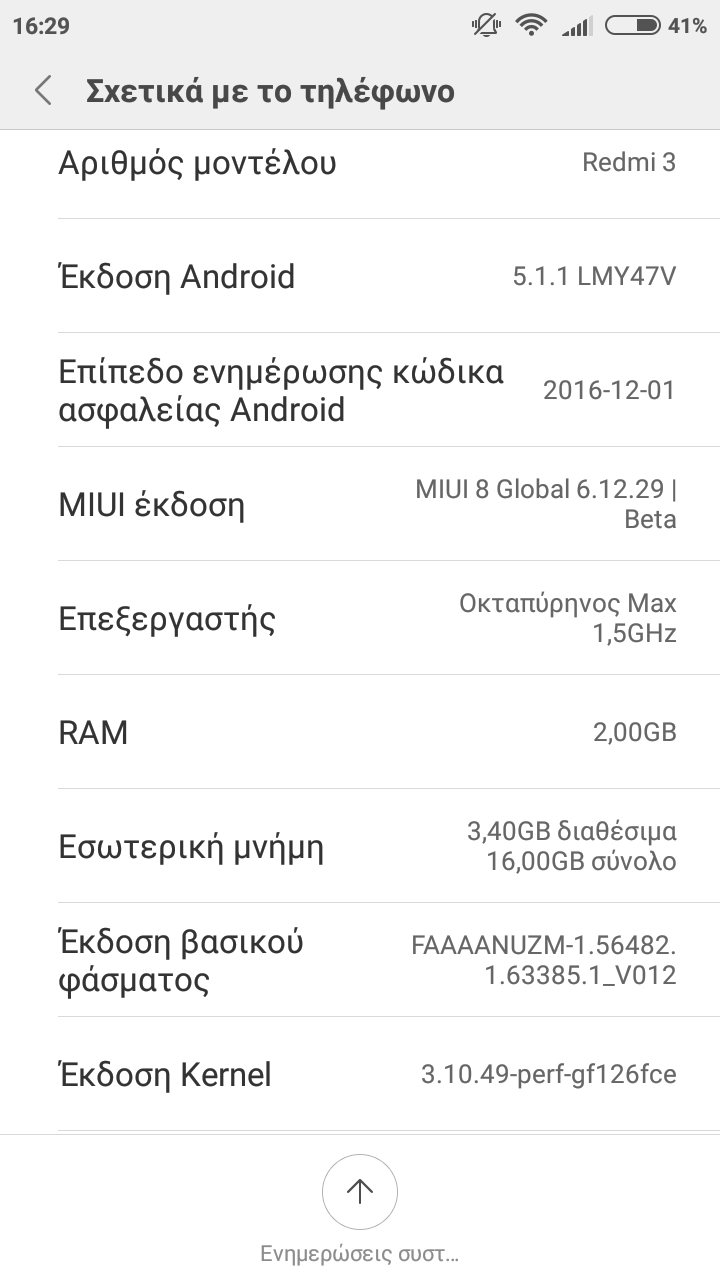Tap the Έκδοση Kernel row
The width and height of the screenshot is (720, 1280).
[360, 1075]
